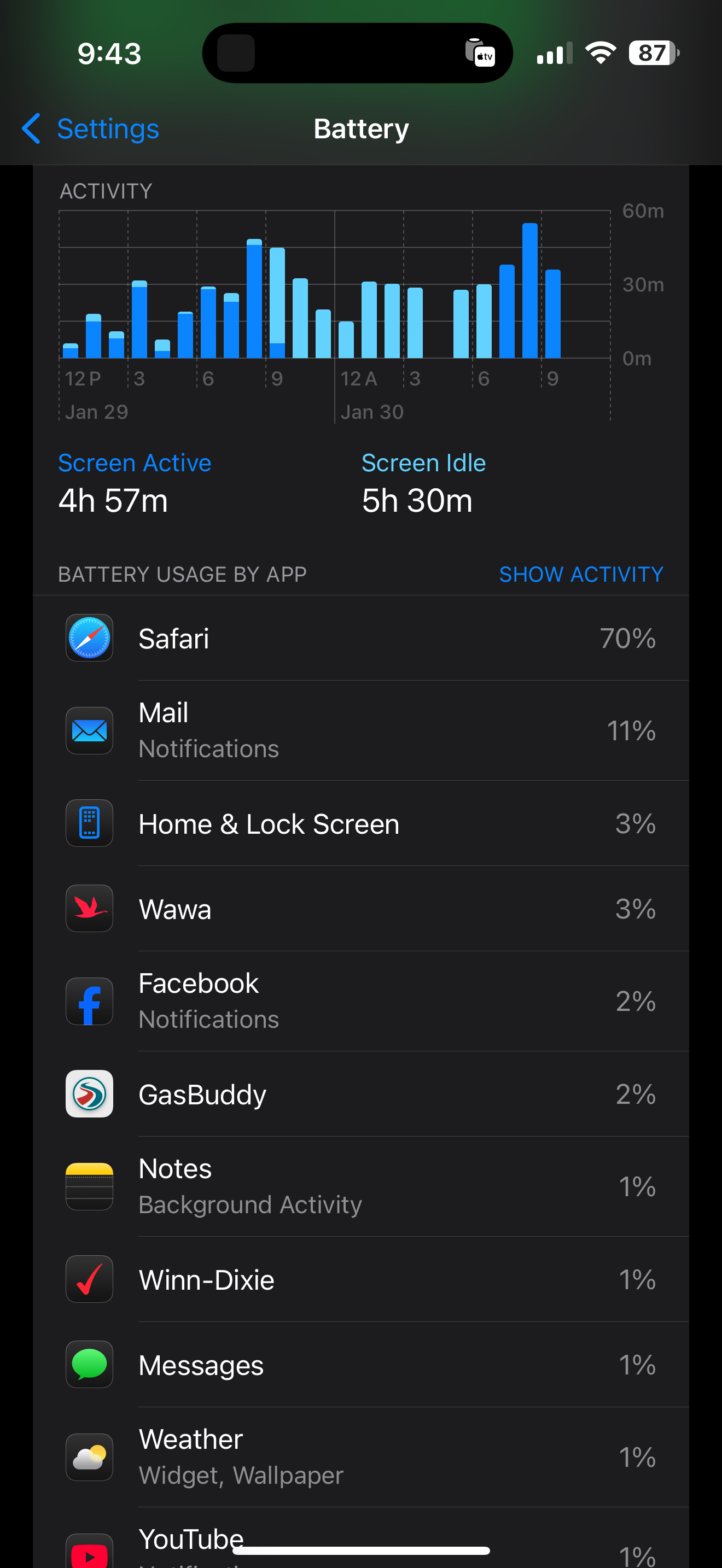722x1568 pixels.
Task: Tap the GasBuddy row
Action: pos(360,1094)
